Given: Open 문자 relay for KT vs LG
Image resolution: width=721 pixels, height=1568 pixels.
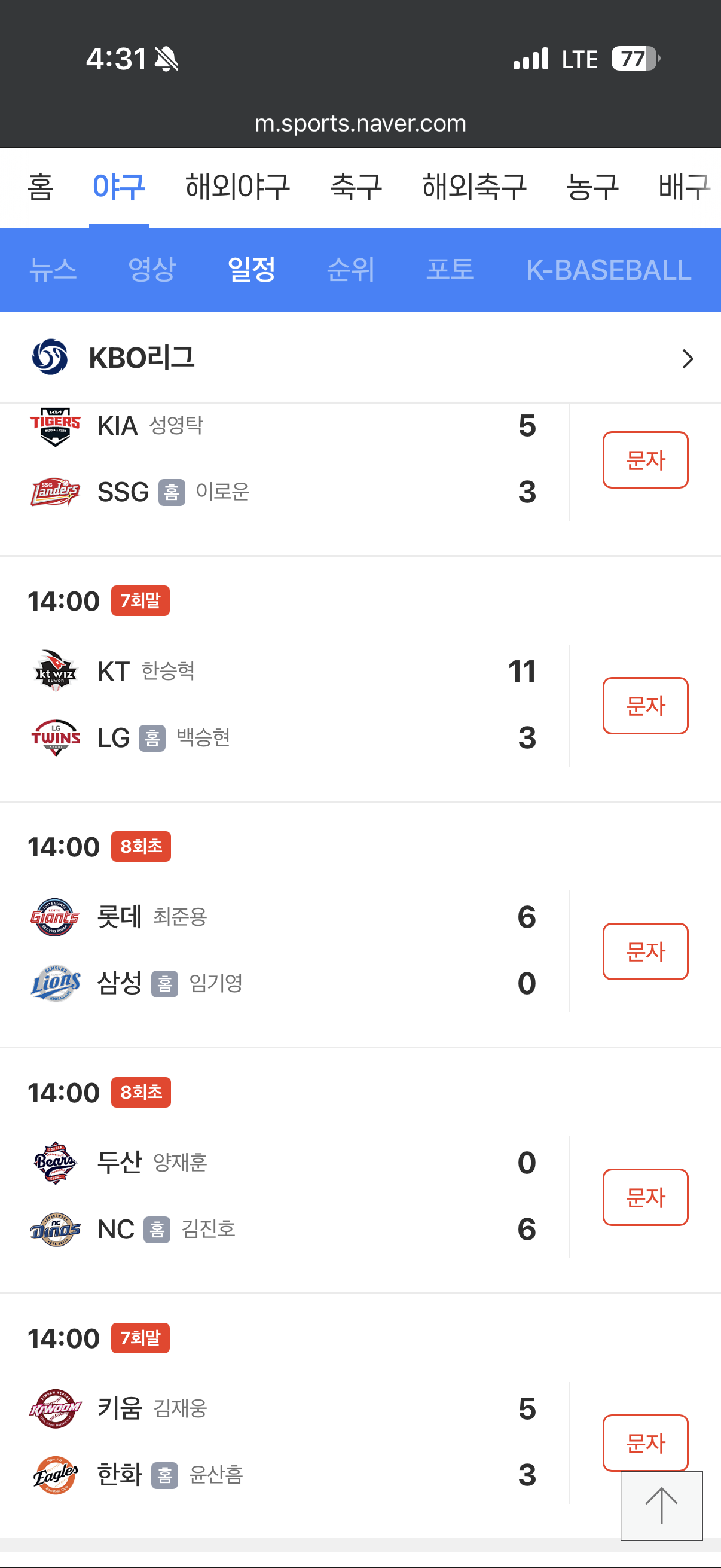Looking at the screenshot, I should [645, 706].
